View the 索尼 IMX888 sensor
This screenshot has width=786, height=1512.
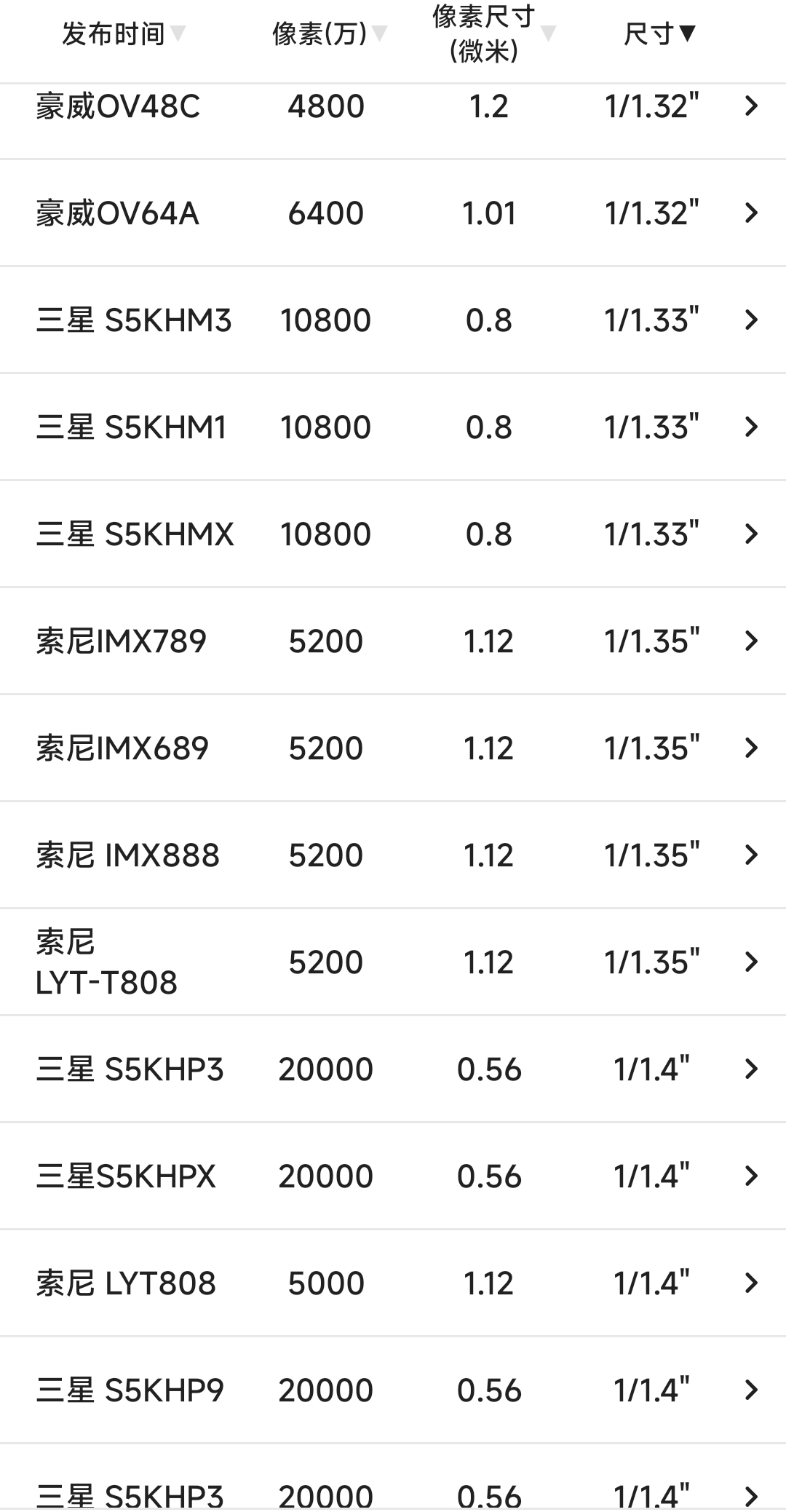(x=393, y=855)
